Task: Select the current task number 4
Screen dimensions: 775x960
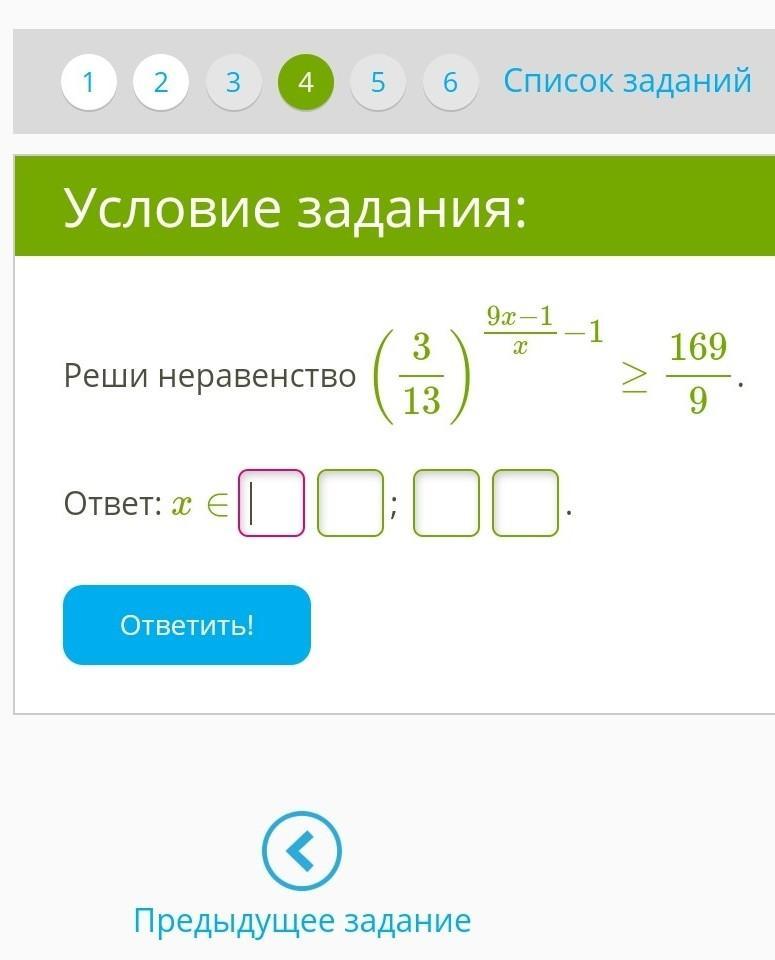Action: point(306,82)
